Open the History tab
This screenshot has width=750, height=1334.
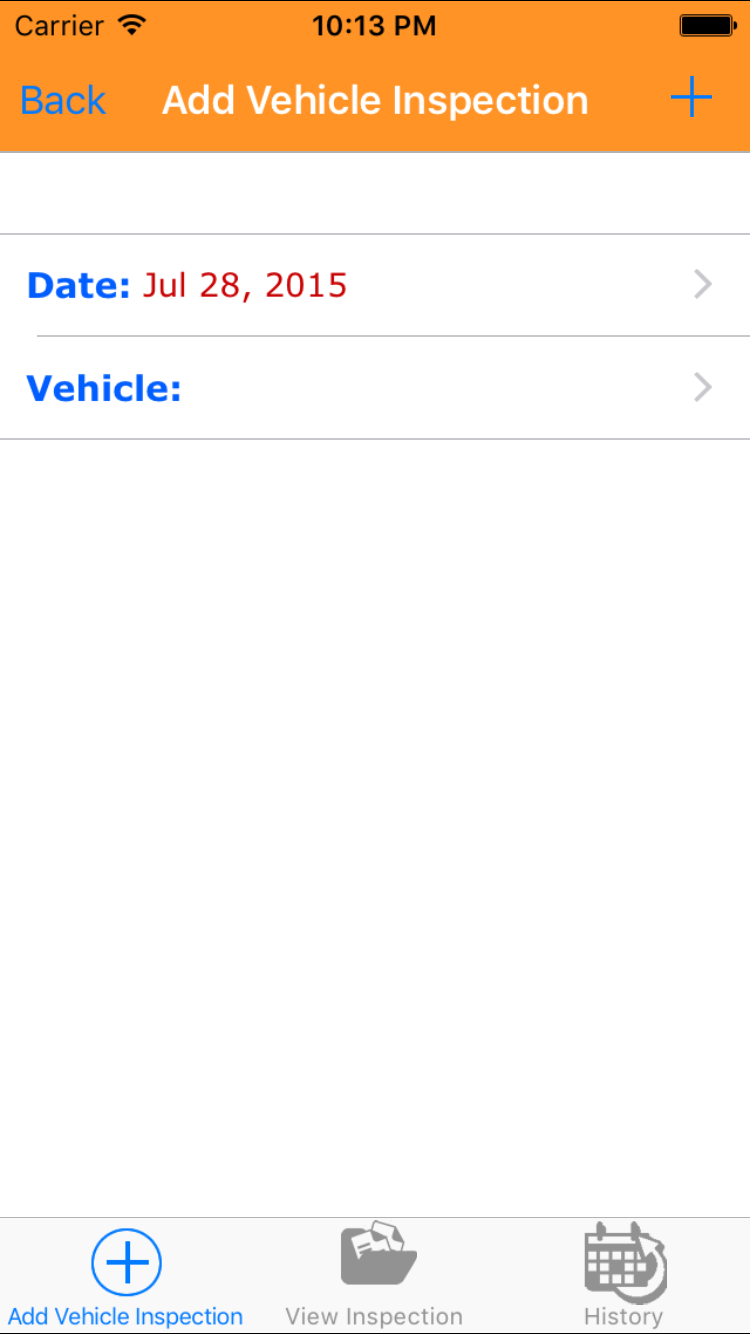click(x=624, y=1277)
